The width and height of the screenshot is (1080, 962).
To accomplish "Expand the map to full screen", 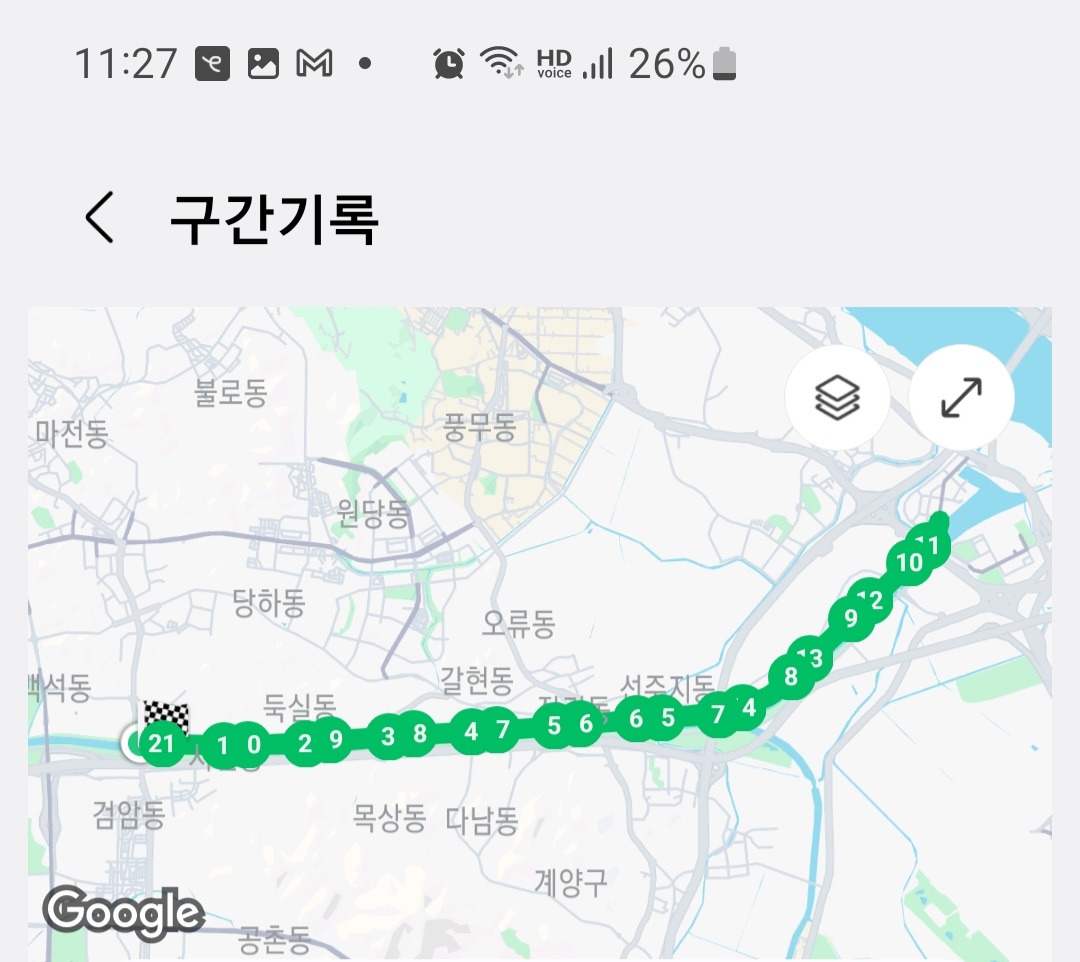I will pos(961,398).
